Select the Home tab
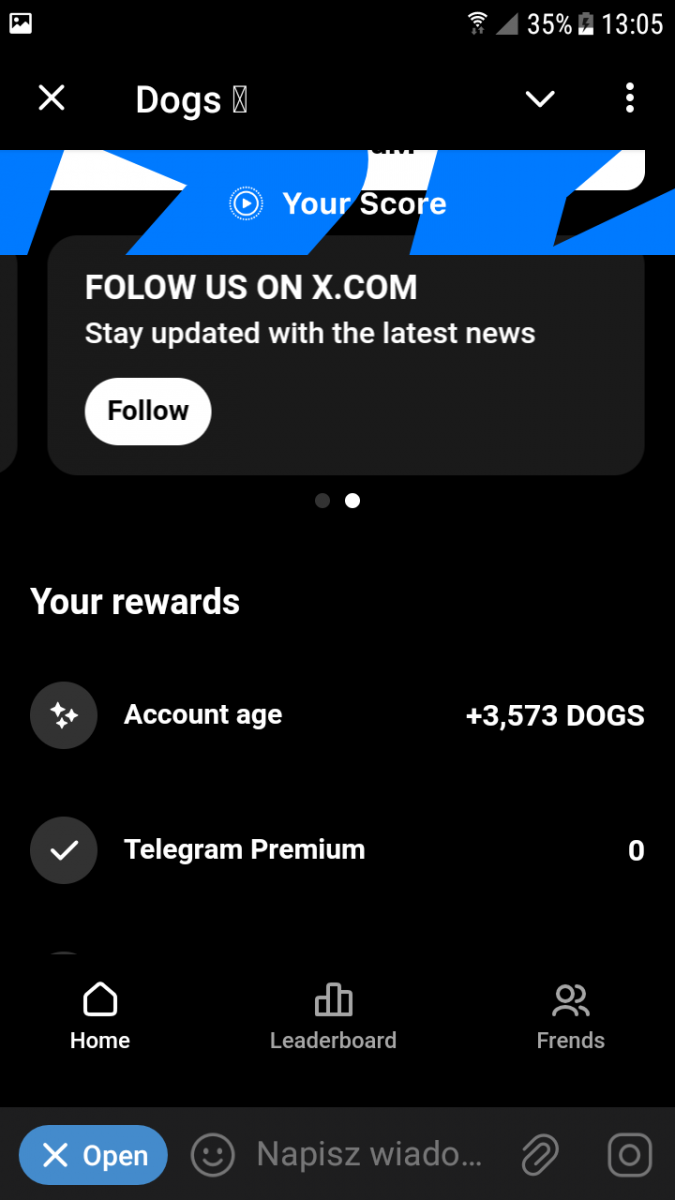The width and height of the screenshot is (675, 1200). click(x=100, y=1016)
